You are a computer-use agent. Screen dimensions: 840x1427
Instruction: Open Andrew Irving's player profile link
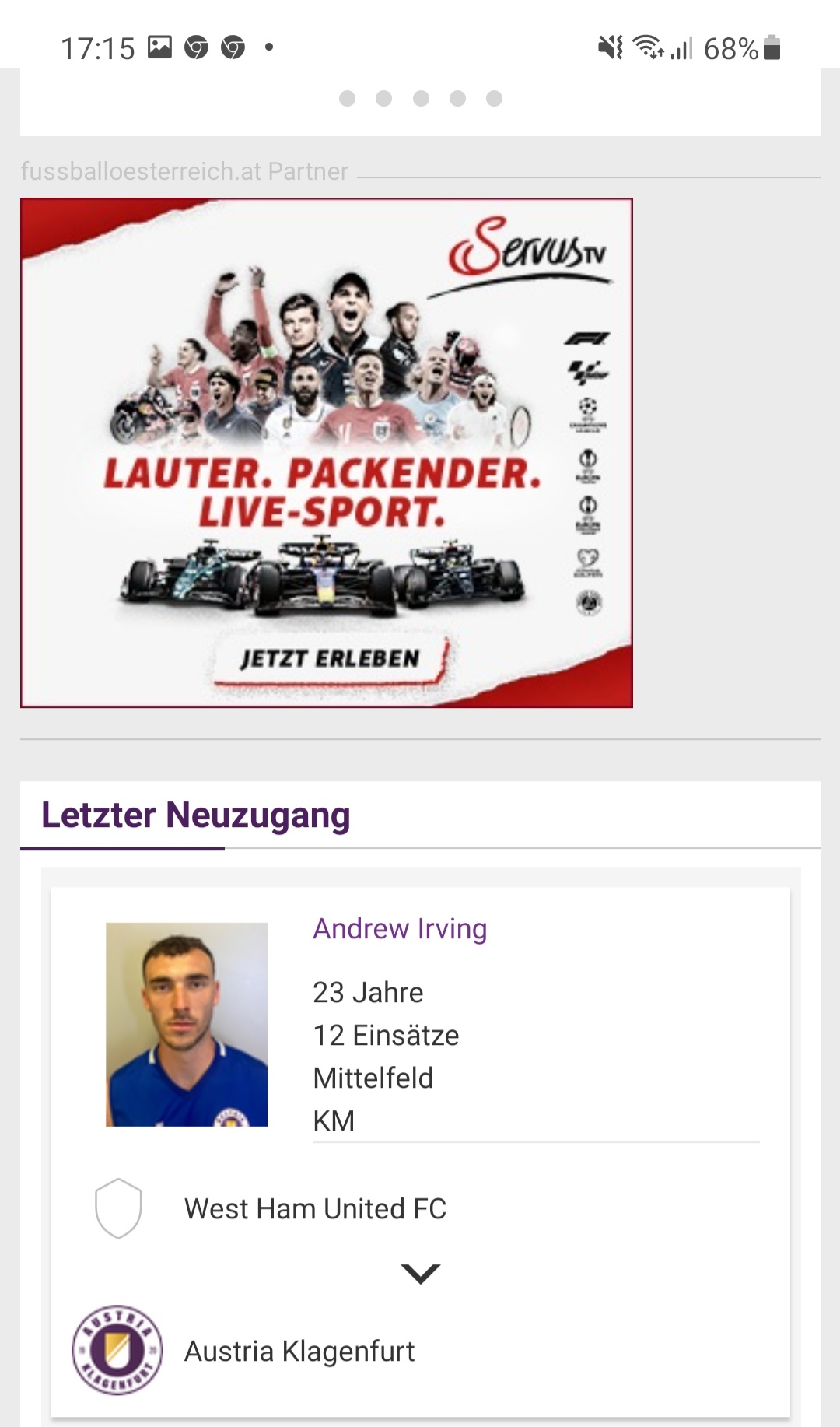point(400,929)
